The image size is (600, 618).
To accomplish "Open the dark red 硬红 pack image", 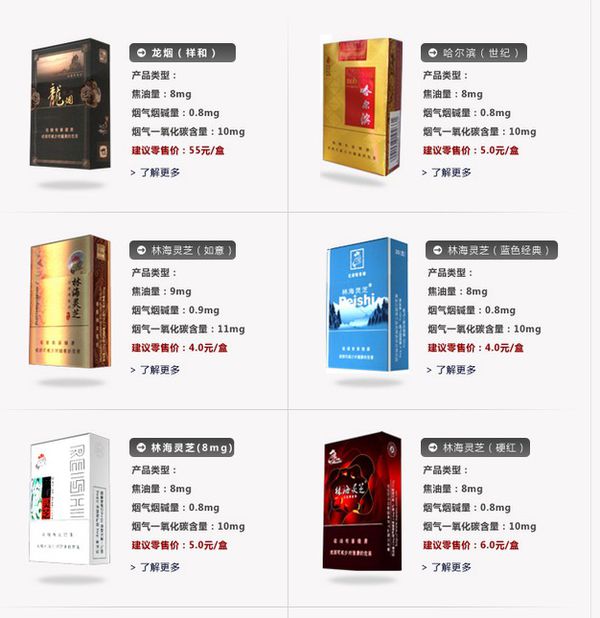I will pyautogui.click(x=361, y=503).
